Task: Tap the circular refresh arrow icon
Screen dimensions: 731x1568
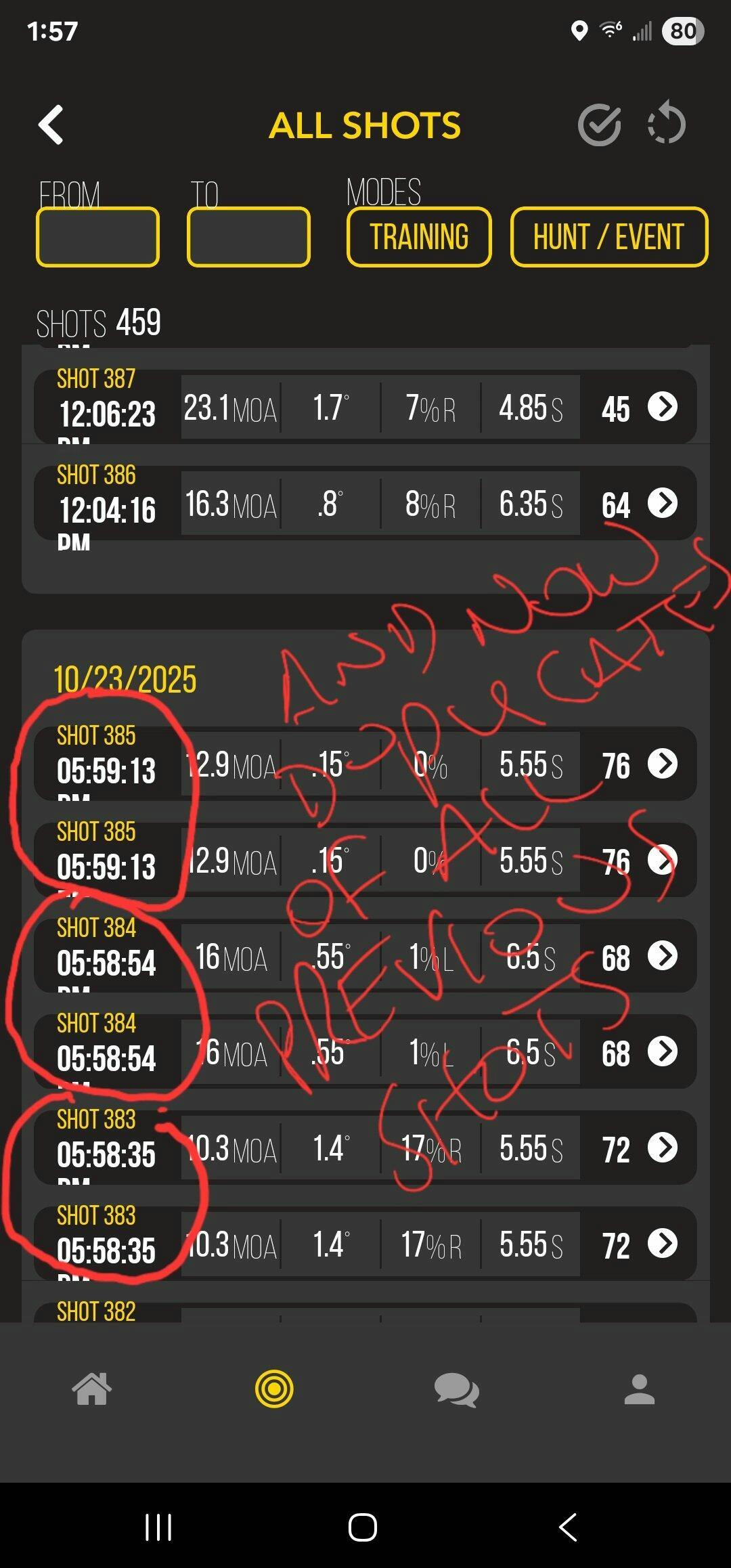Action: [667, 124]
